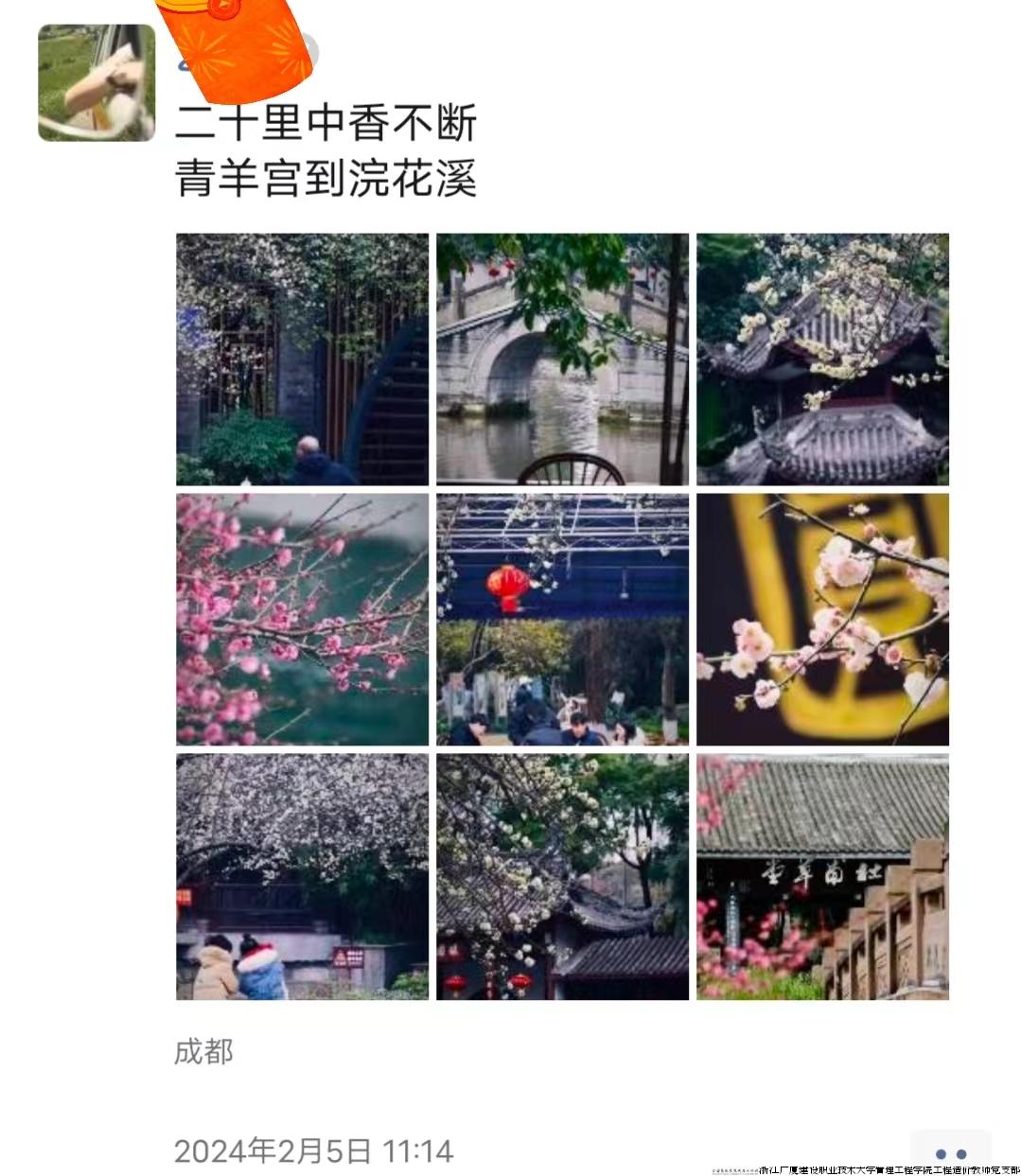Open the photo of two children under blossoms

(x=302, y=876)
